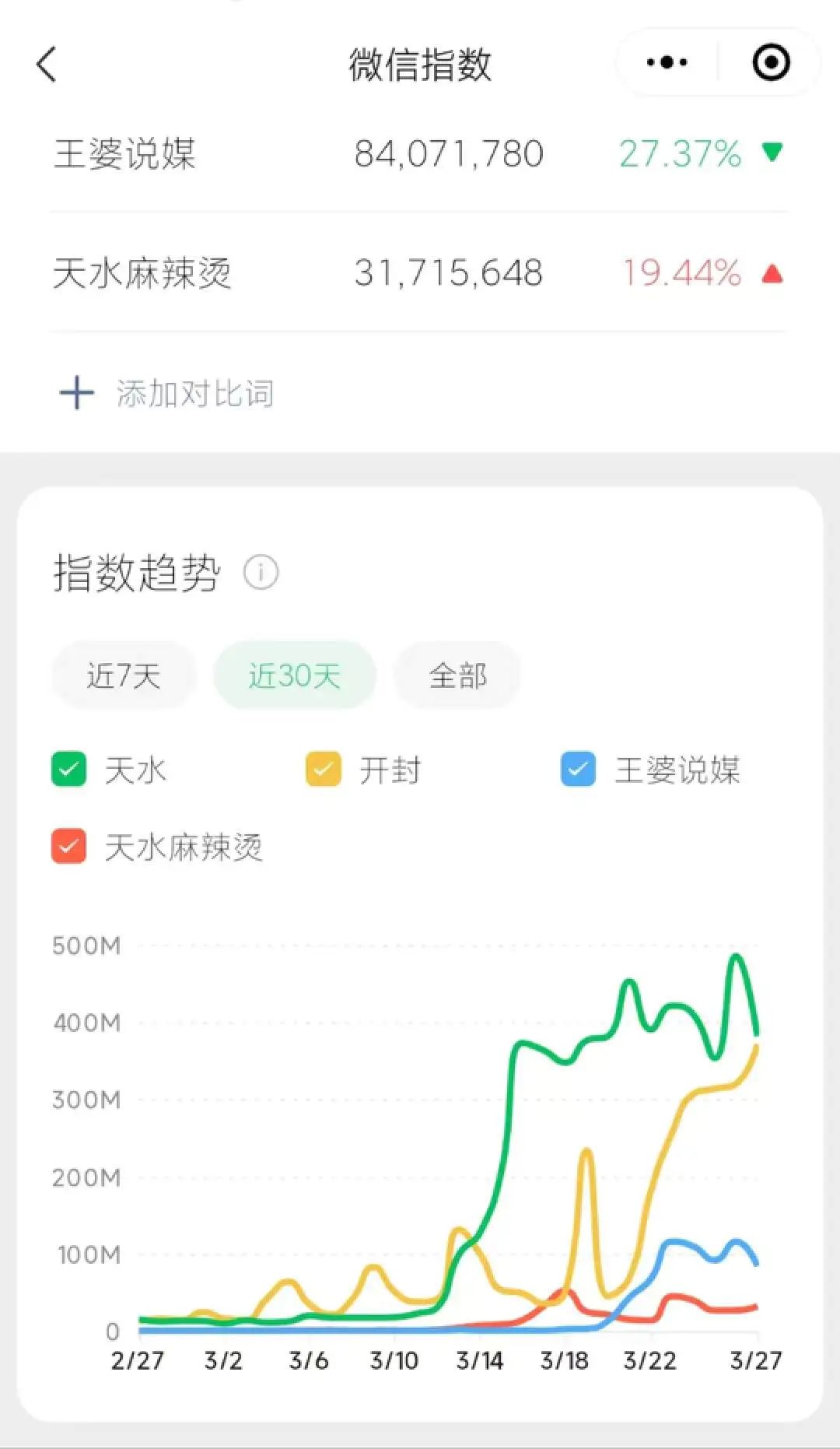The width and height of the screenshot is (840, 1449).
Task: Show the 全部 time range
Action: click(x=457, y=675)
